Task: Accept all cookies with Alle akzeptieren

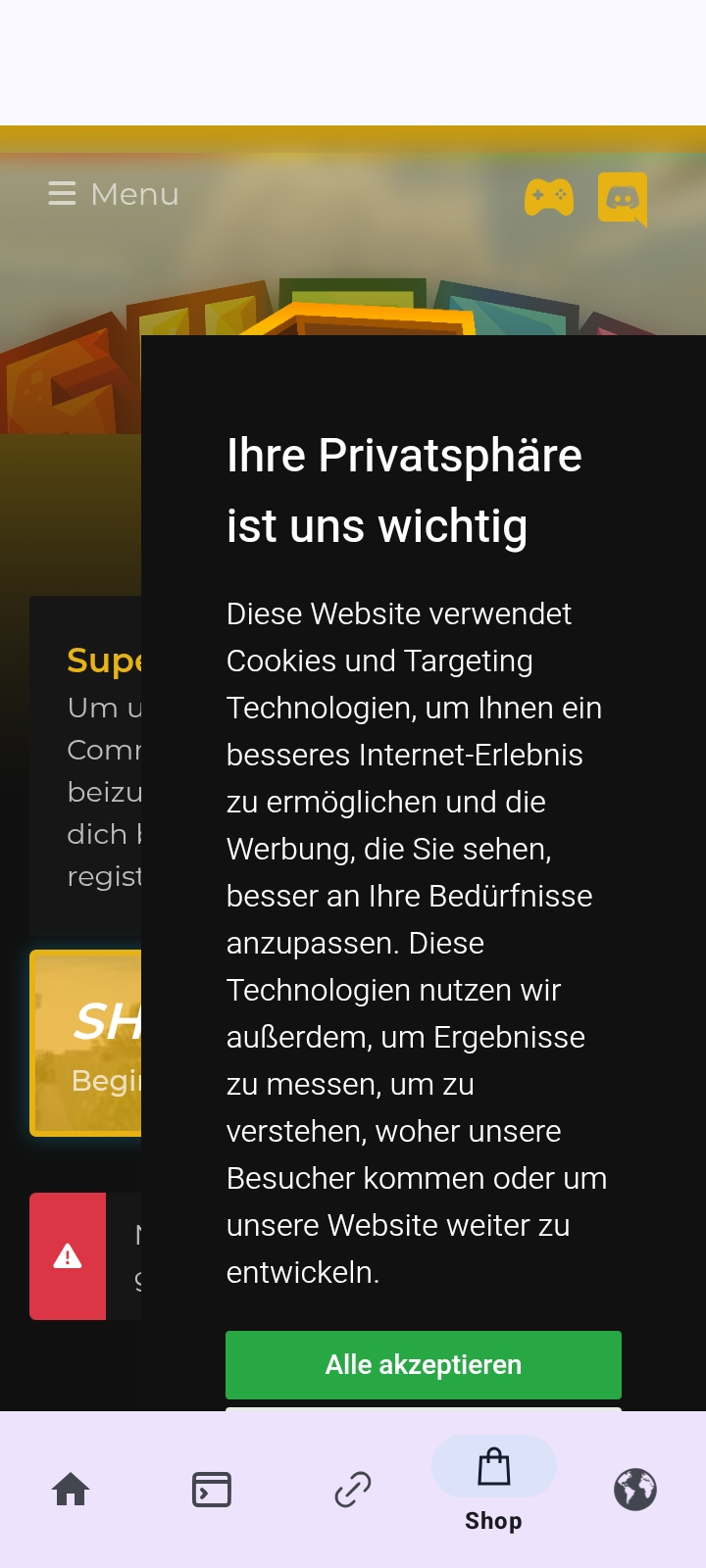Action: 424,1364
